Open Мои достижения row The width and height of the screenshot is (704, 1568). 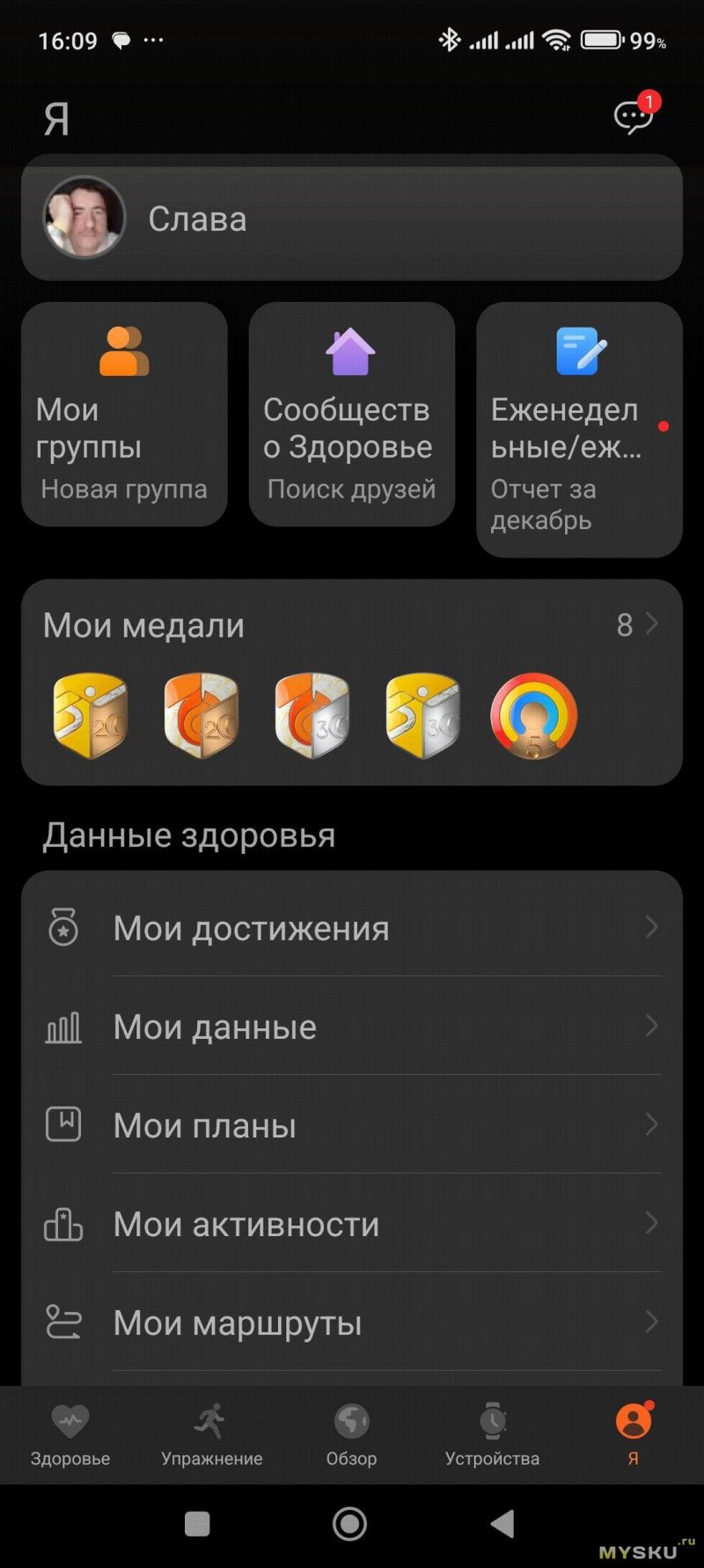pos(352,928)
